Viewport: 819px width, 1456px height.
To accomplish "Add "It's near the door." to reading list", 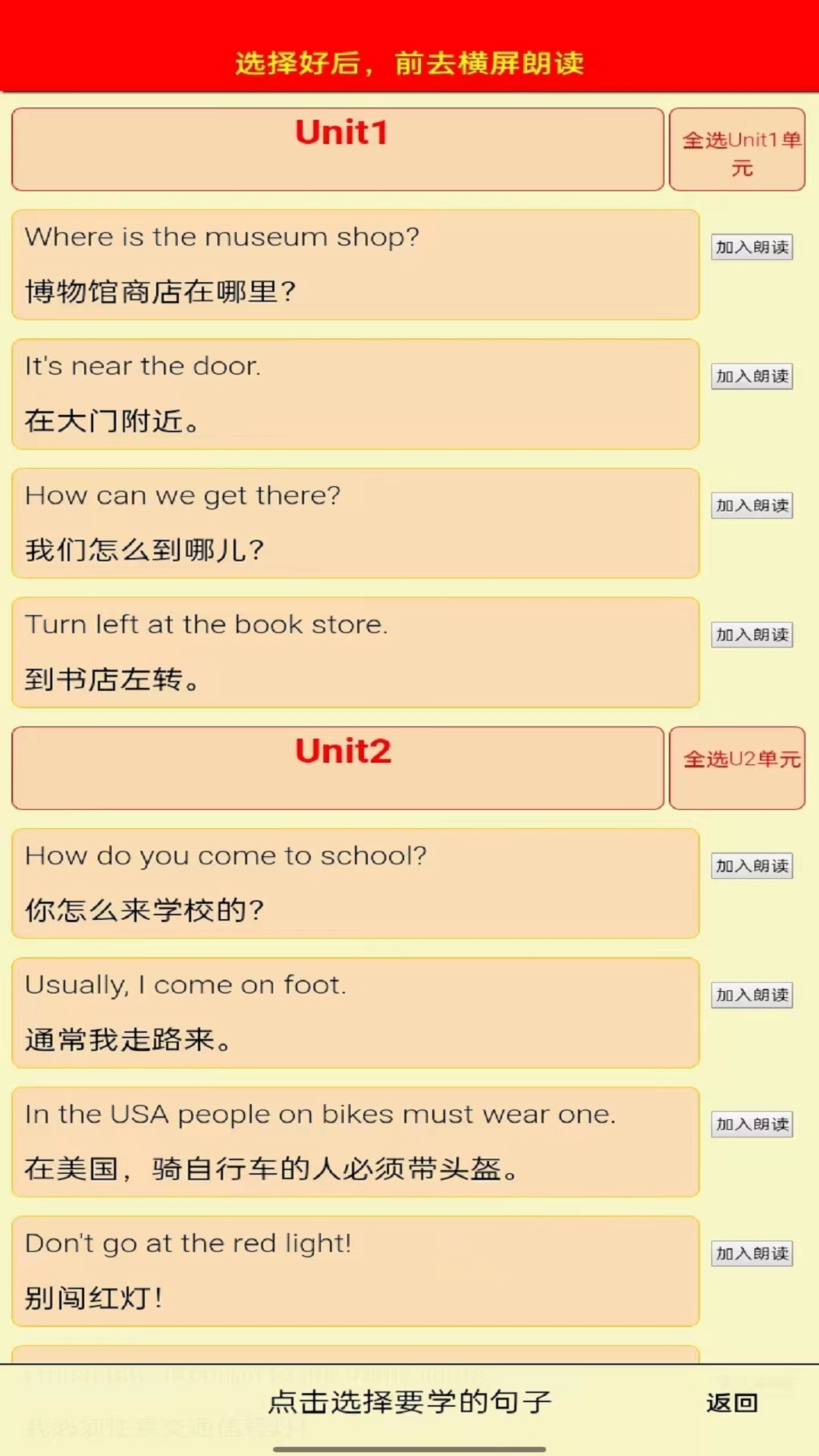I will tap(751, 375).
